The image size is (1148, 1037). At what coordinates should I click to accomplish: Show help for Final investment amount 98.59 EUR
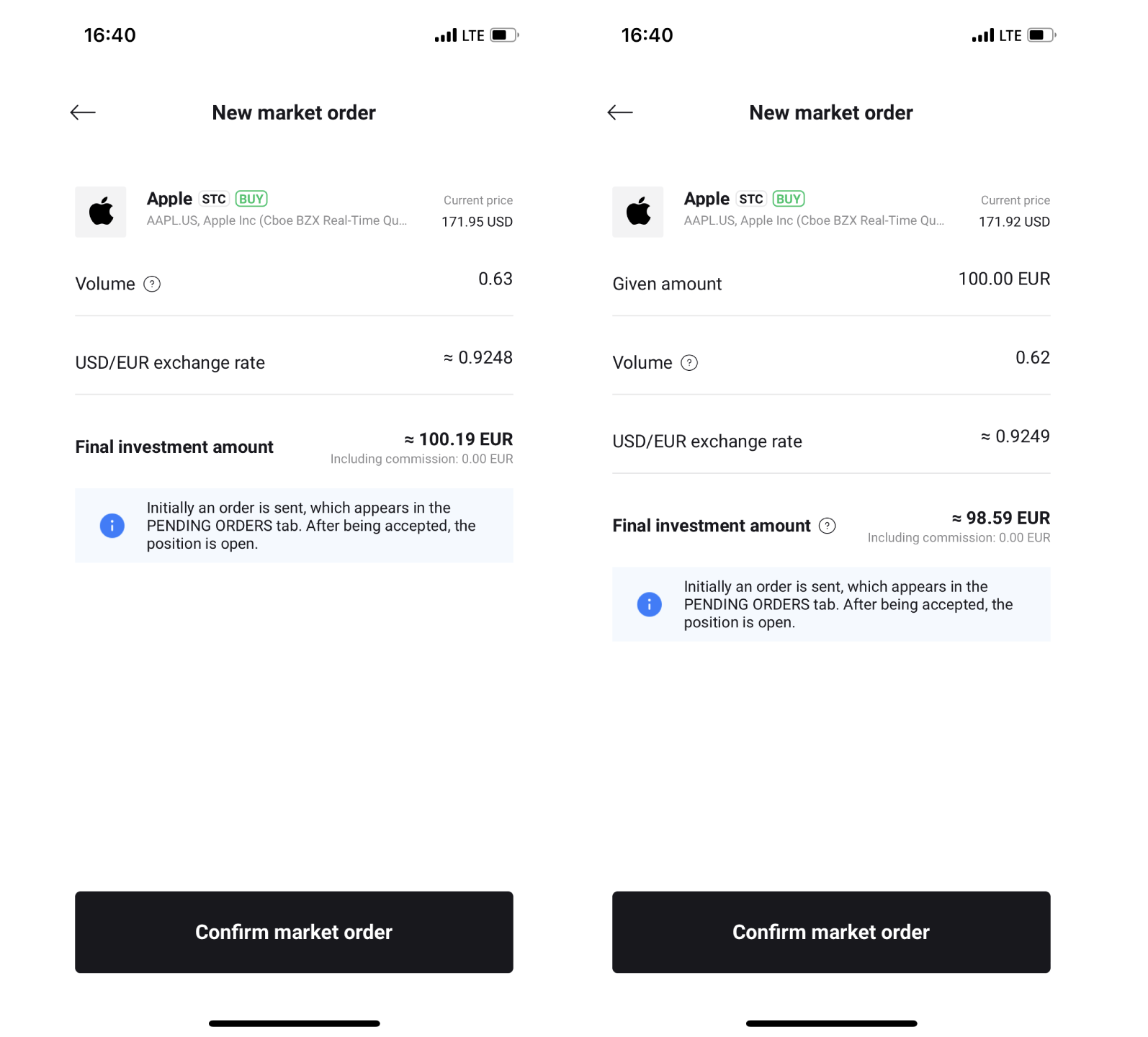(828, 526)
